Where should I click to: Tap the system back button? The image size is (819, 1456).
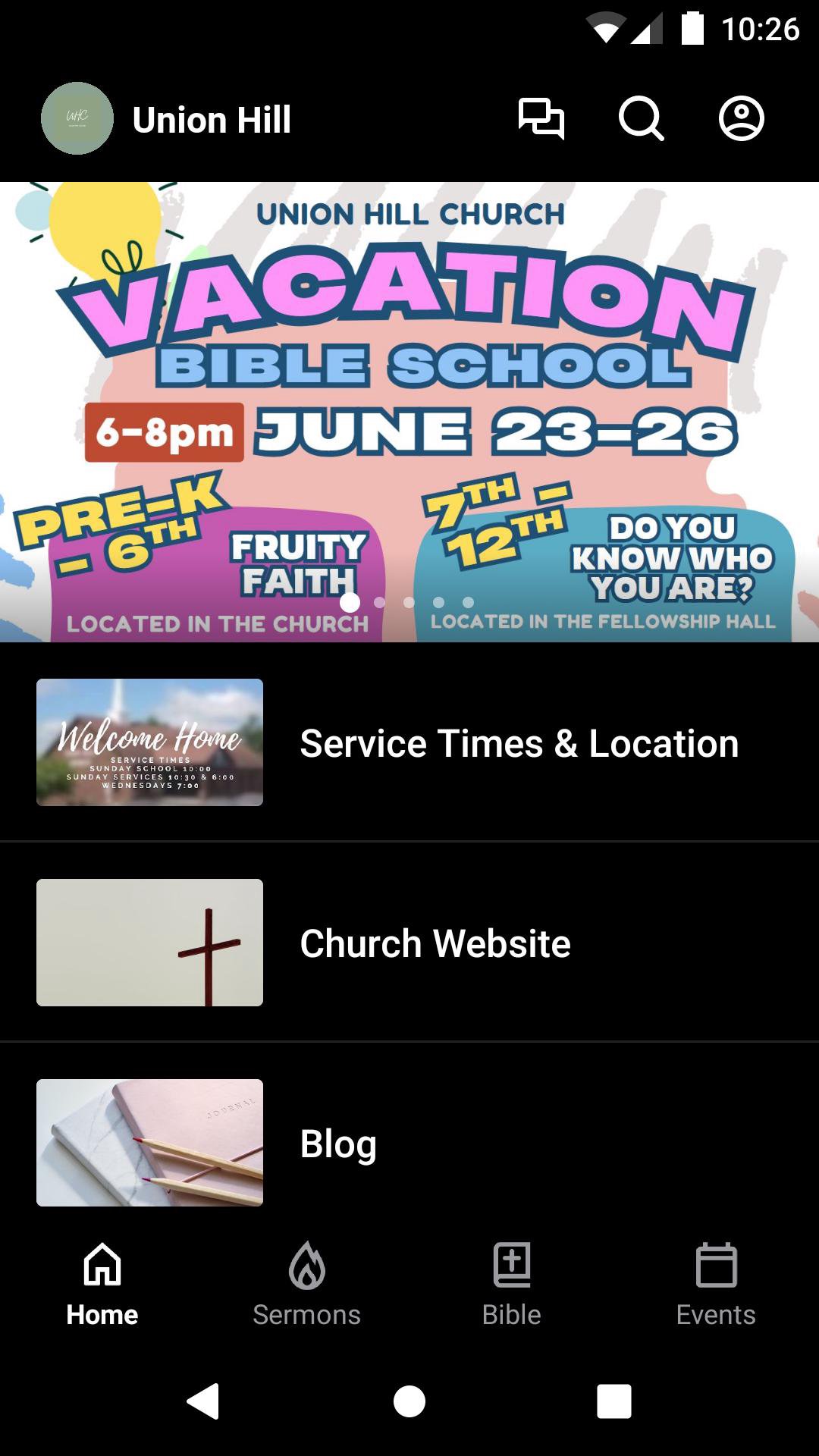[x=203, y=1401]
